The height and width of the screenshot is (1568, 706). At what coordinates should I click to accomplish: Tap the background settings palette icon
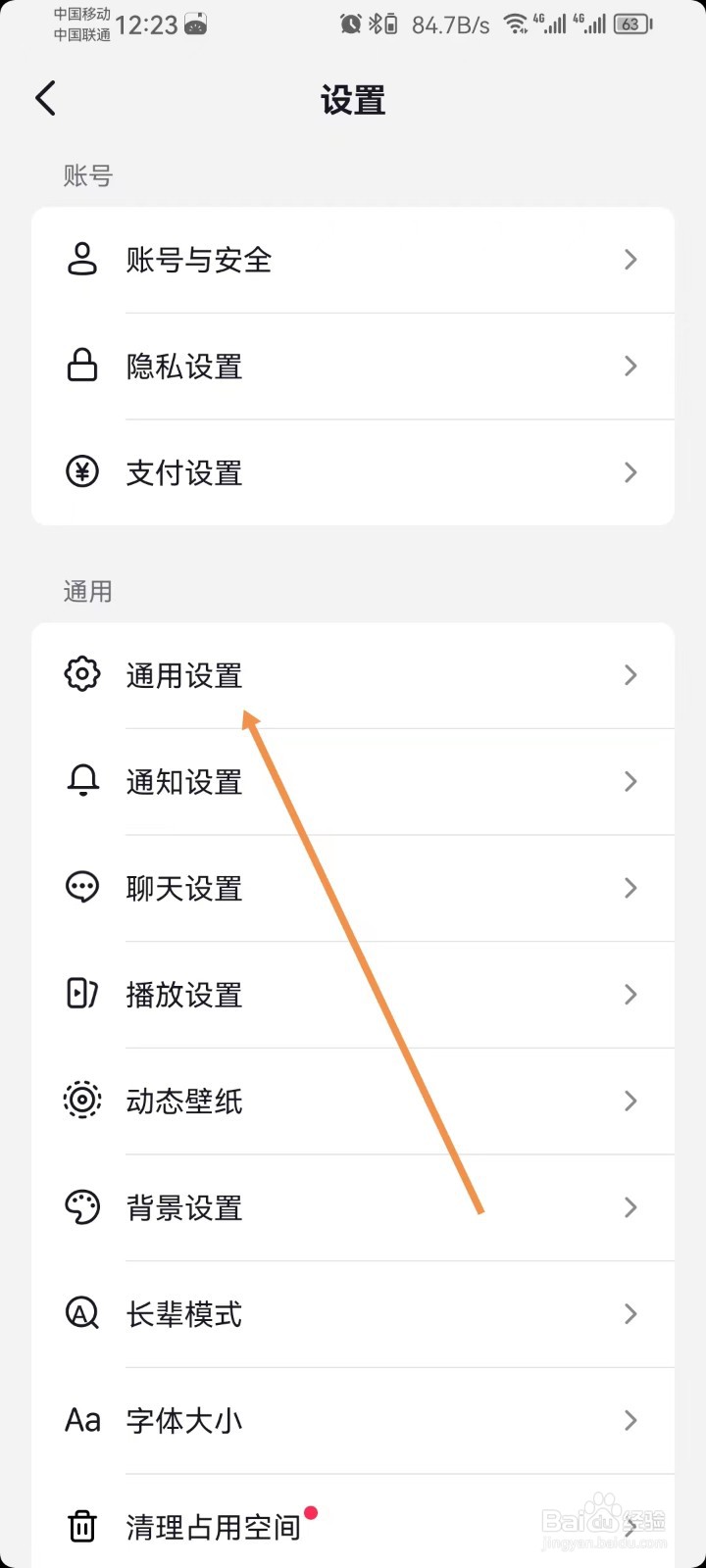(81, 1207)
